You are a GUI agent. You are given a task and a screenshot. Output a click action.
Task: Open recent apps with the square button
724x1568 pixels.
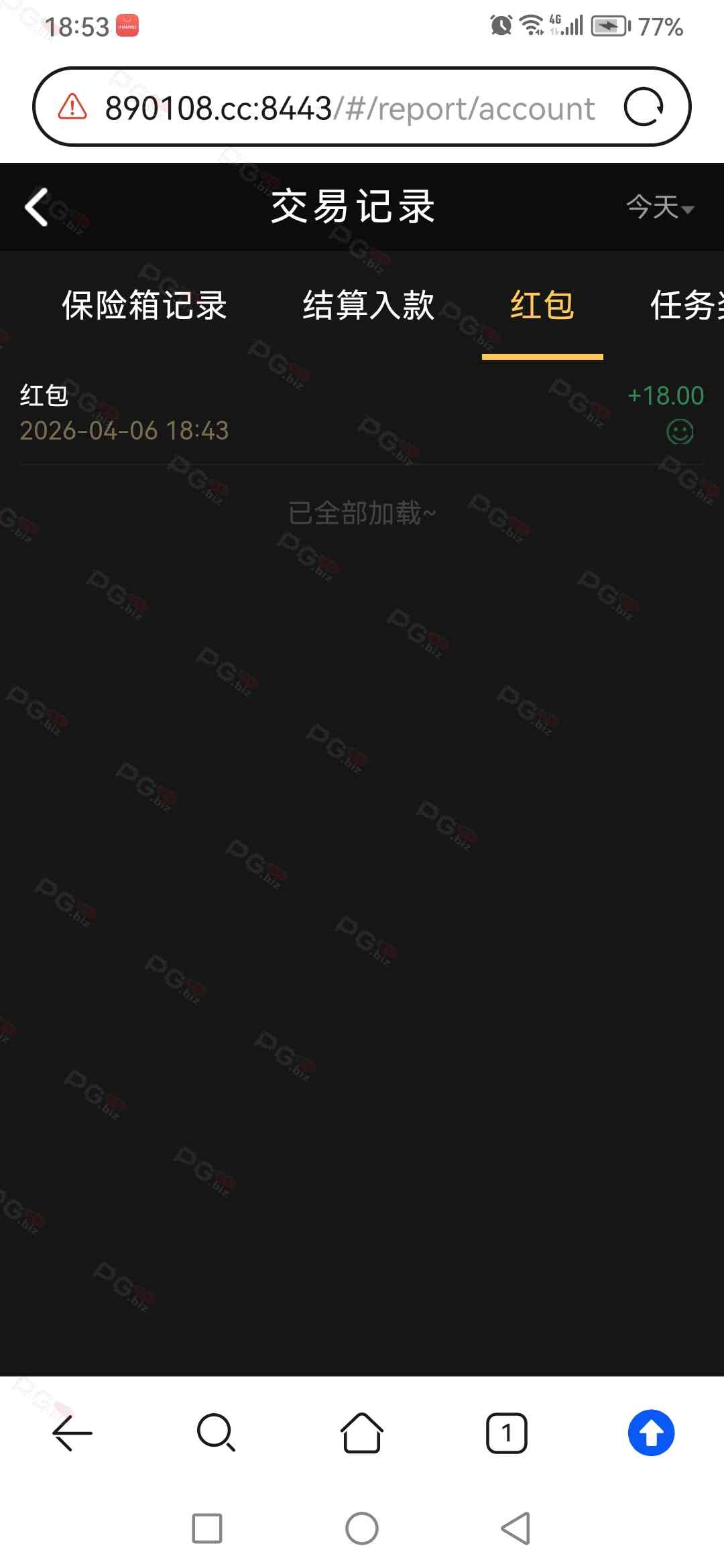[x=207, y=1528]
